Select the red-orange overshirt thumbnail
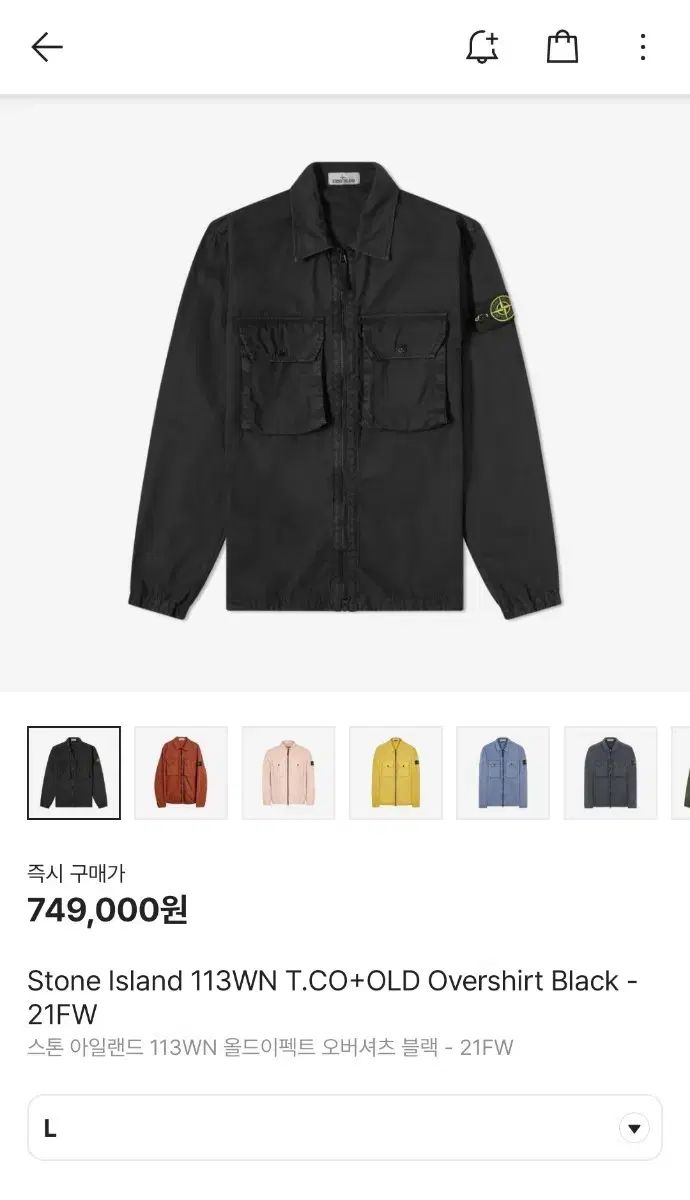This screenshot has height=1200, width=690. [x=181, y=773]
